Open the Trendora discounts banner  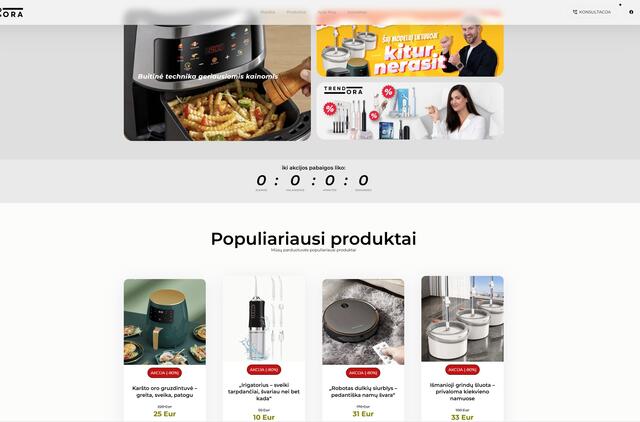(x=409, y=111)
